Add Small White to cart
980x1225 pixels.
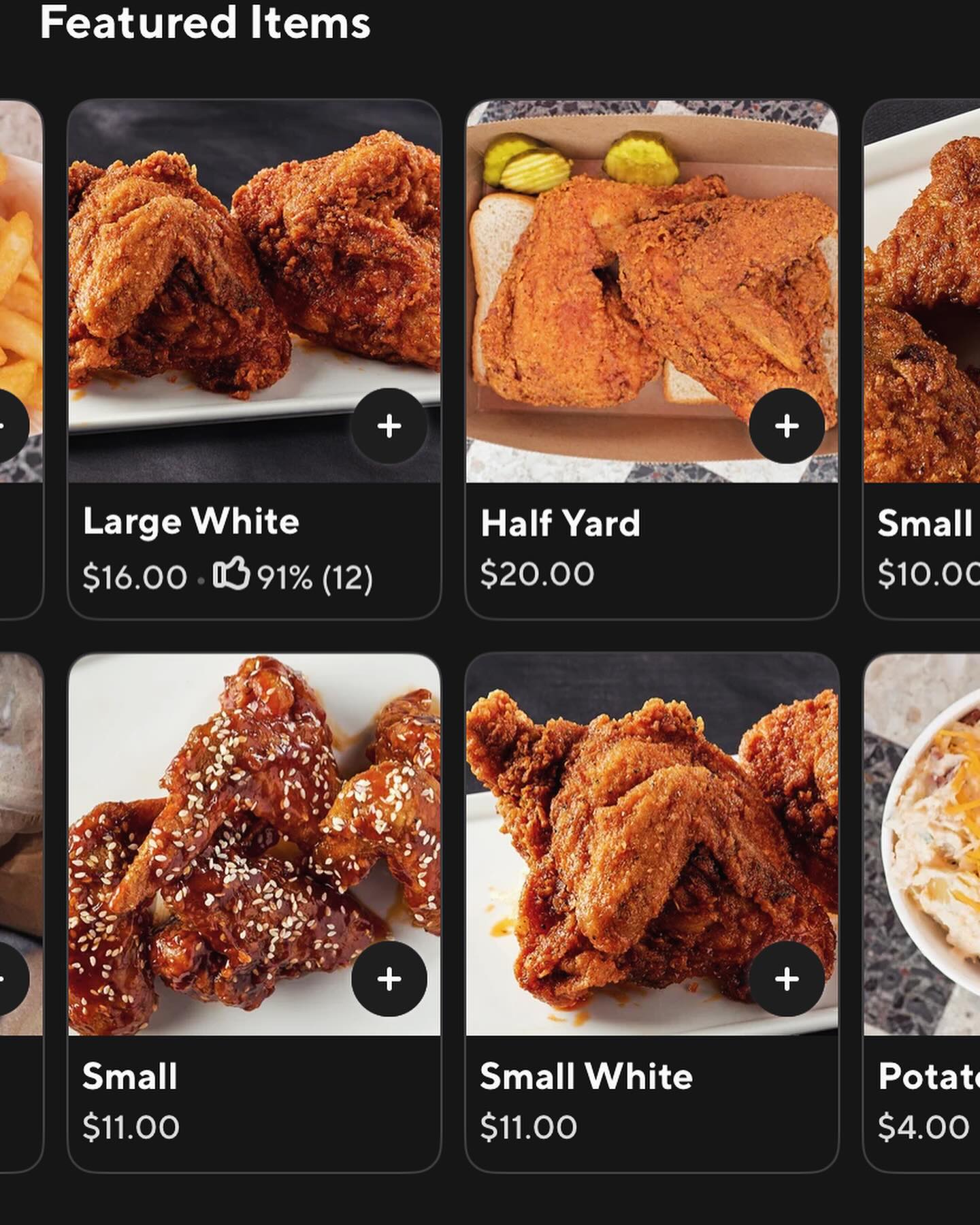coord(787,979)
